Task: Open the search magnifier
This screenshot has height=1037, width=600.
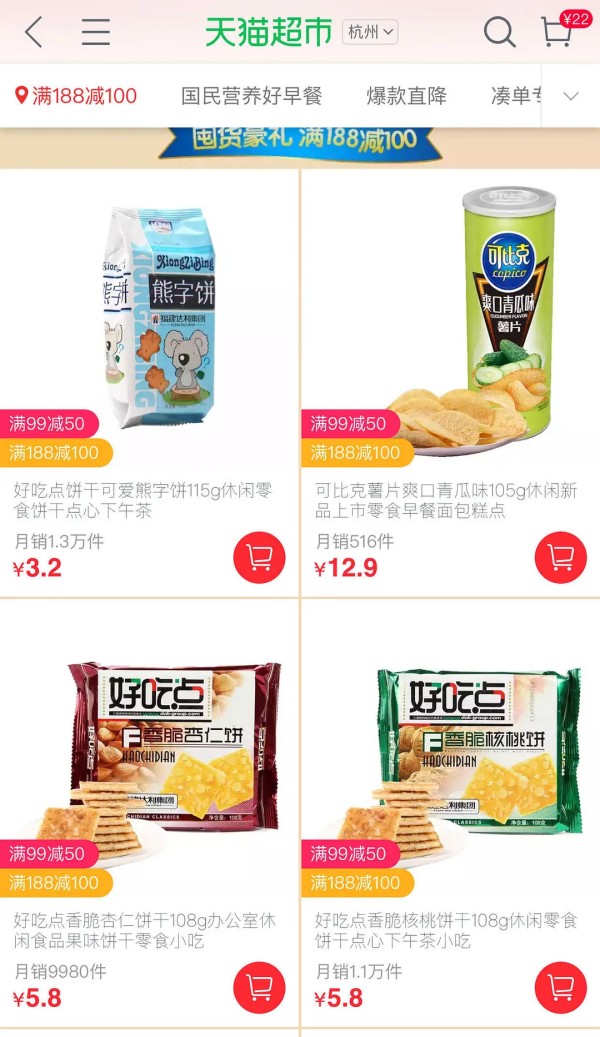Action: click(x=499, y=33)
